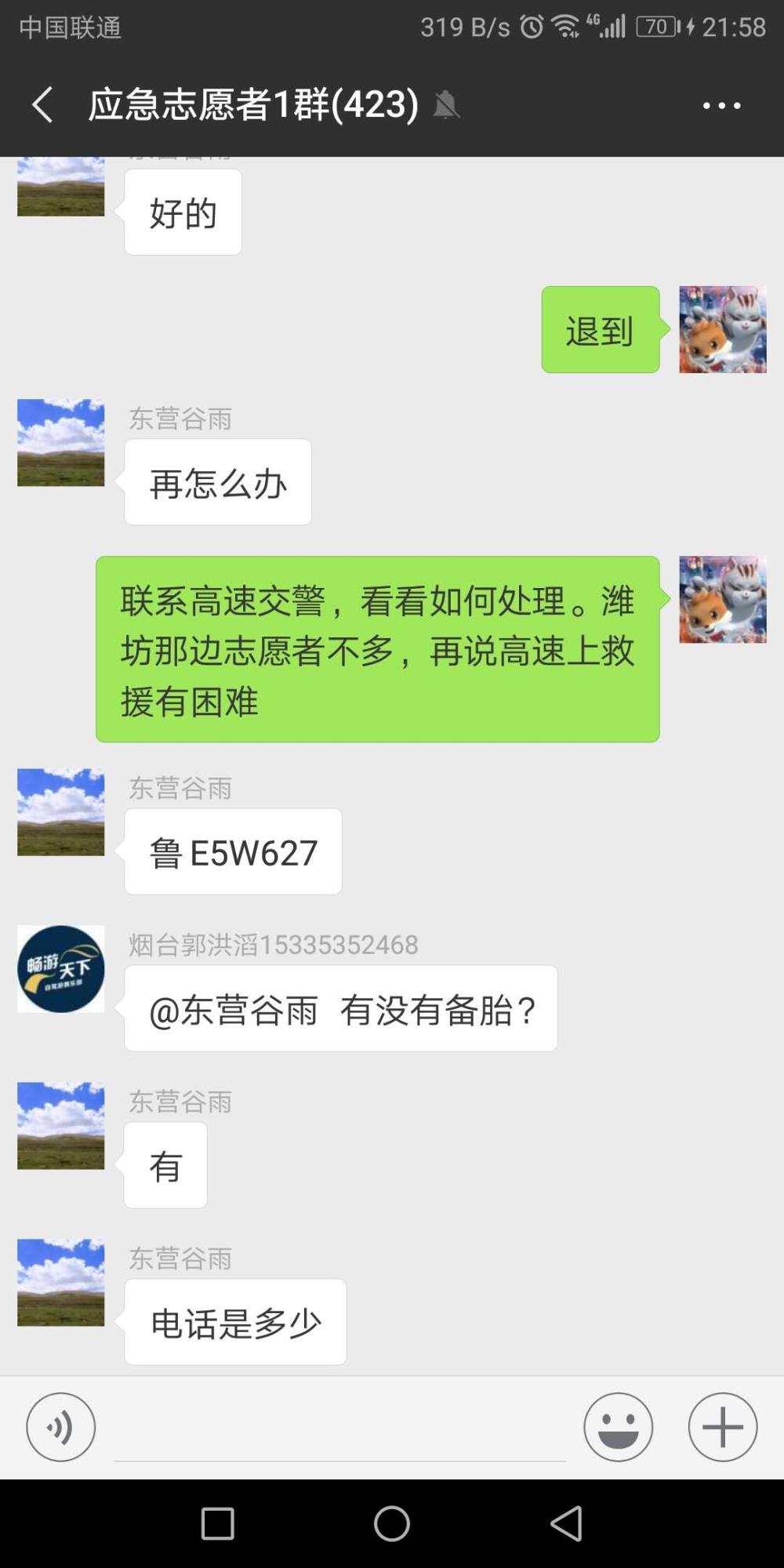Open the group chat info menu
The height and width of the screenshot is (1568, 784).
click(x=721, y=105)
